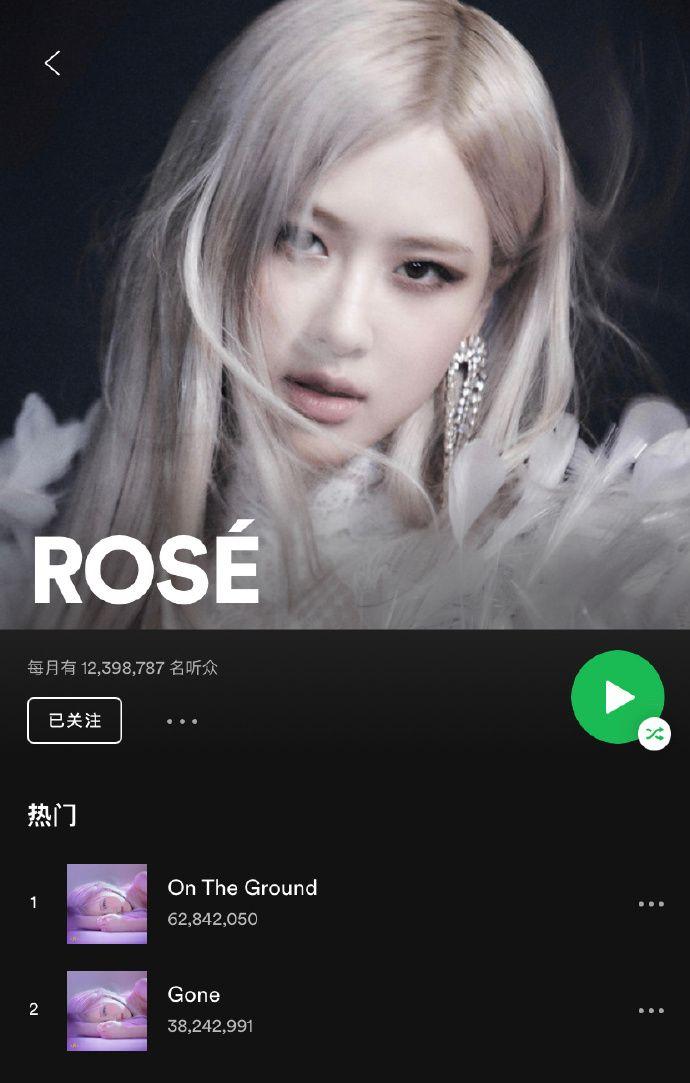Image resolution: width=690 pixels, height=1083 pixels.
Task: Open more options for Gone
Action: click(x=651, y=1011)
